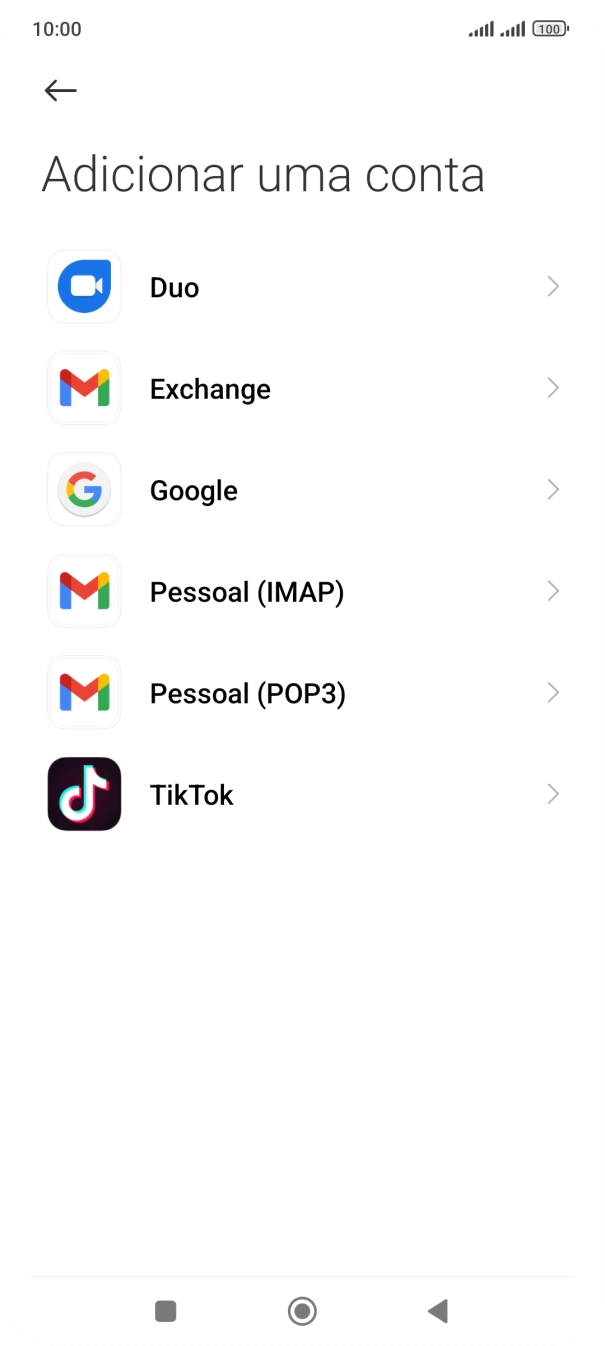Image resolution: width=605 pixels, height=1346 pixels.
Task: Go to the home screen
Action: pyautogui.click(x=302, y=1311)
